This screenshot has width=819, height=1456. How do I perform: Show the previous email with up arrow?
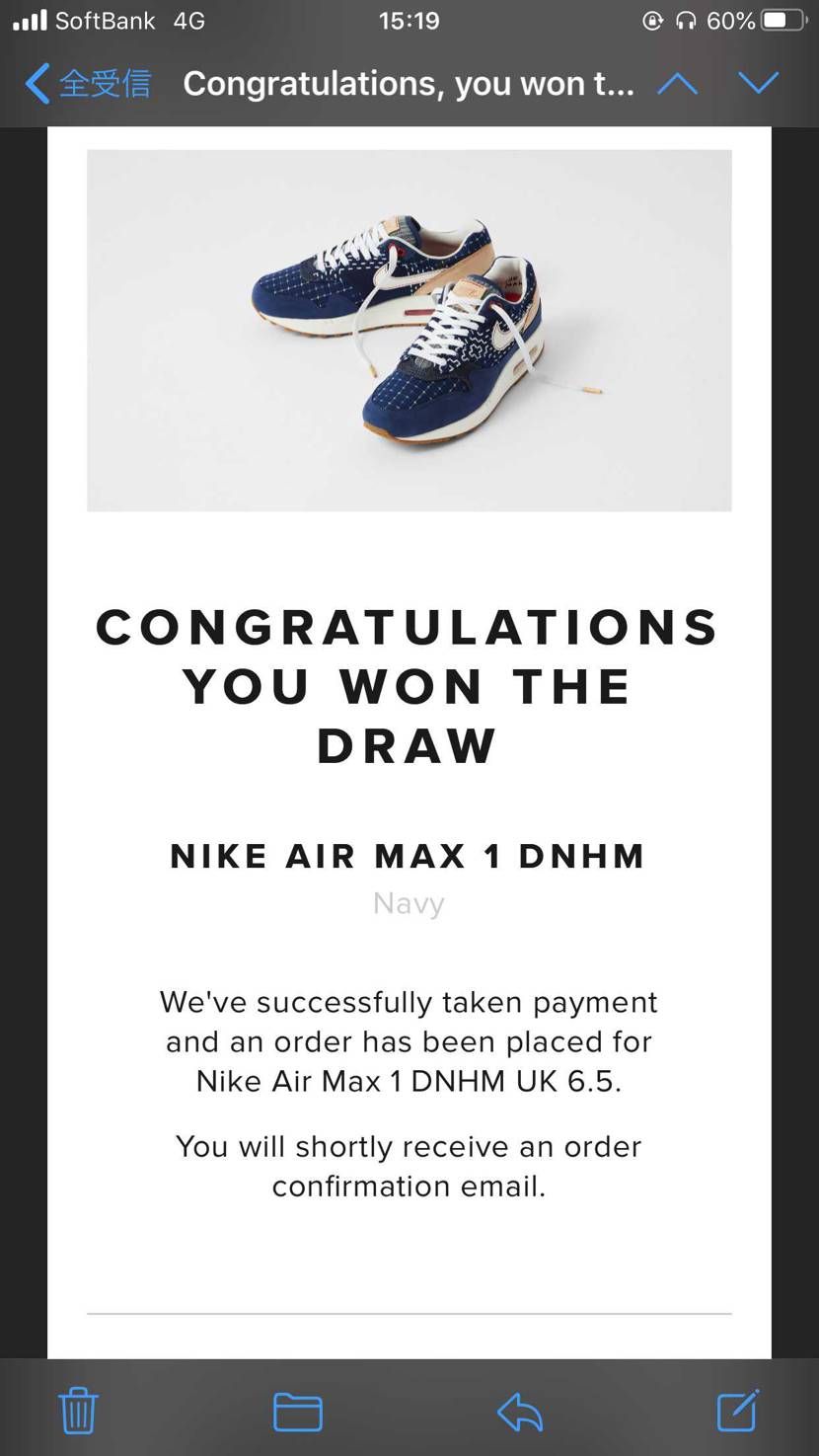tap(677, 84)
